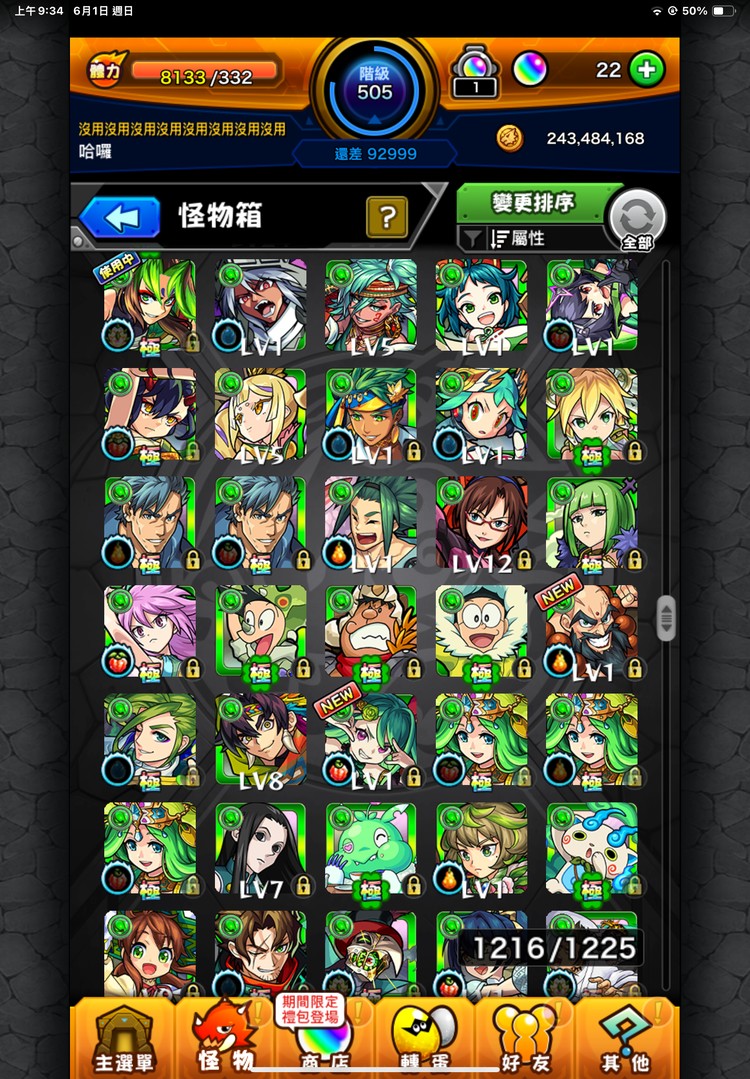750x1079 pixels.
Task: Tap the rainbow orb item box icon
Action: tap(475, 72)
